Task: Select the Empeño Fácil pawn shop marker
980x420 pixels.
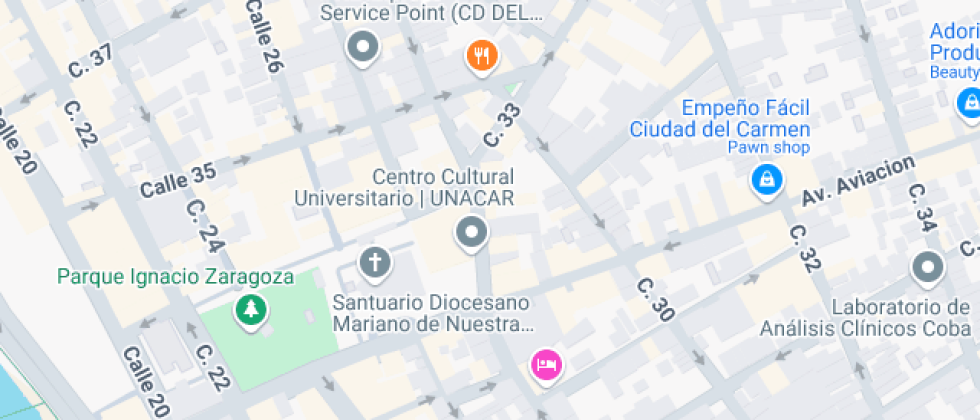Action: click(766, 180)
